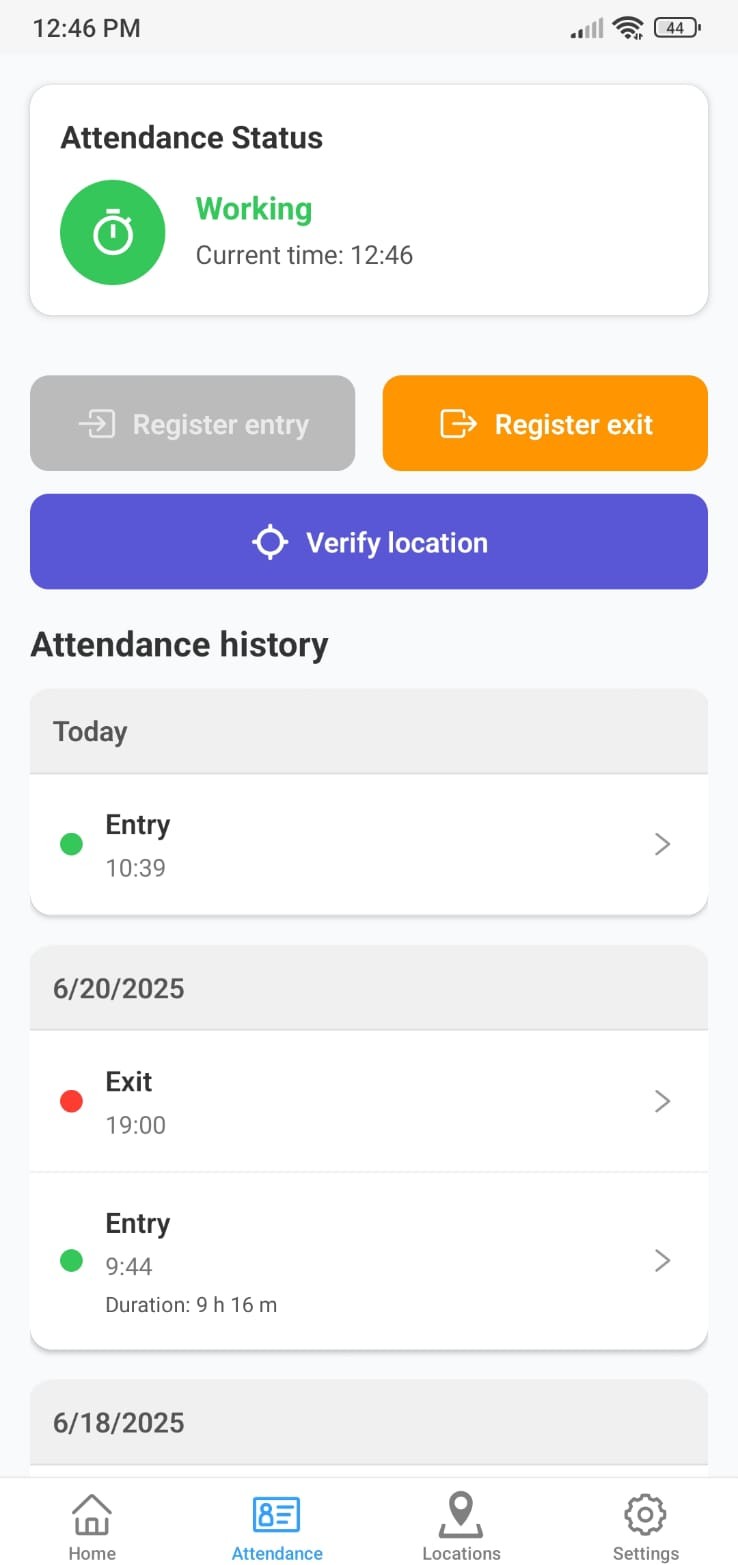Tap the exit arrow icon on Register exit

(x=458, y=423)
